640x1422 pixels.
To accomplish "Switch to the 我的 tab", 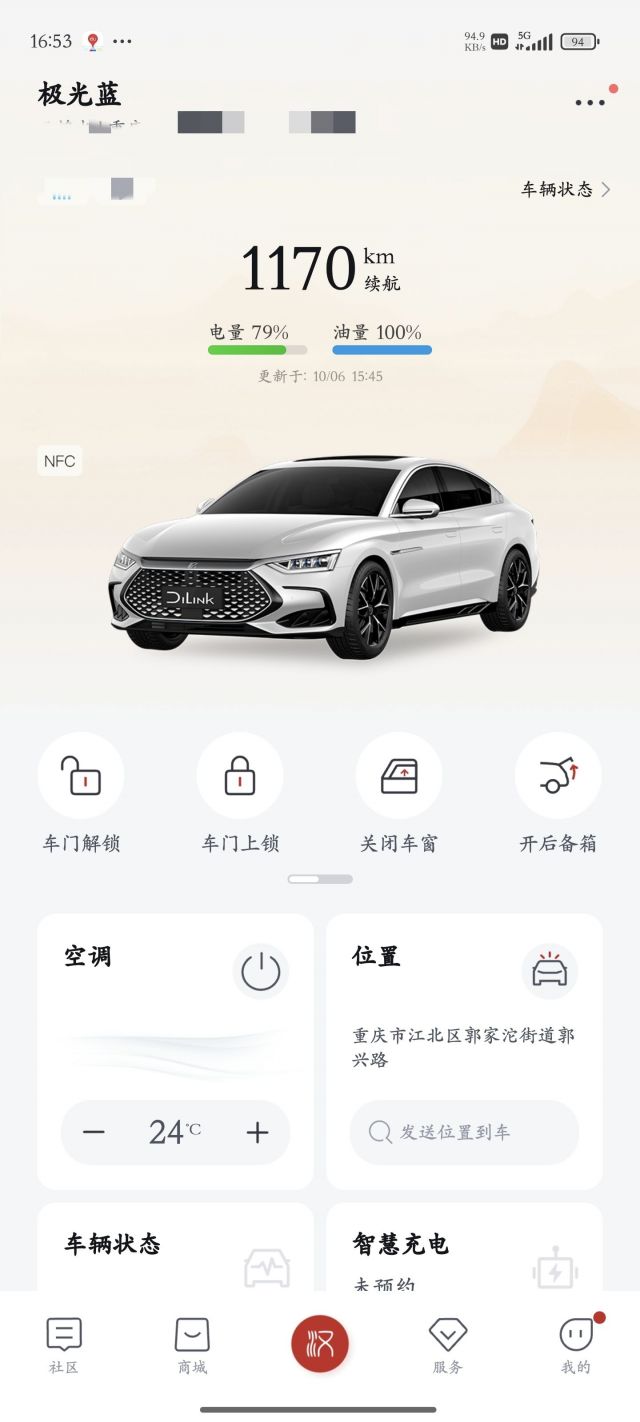I will pyautogui.click(x=576, y=1345).
